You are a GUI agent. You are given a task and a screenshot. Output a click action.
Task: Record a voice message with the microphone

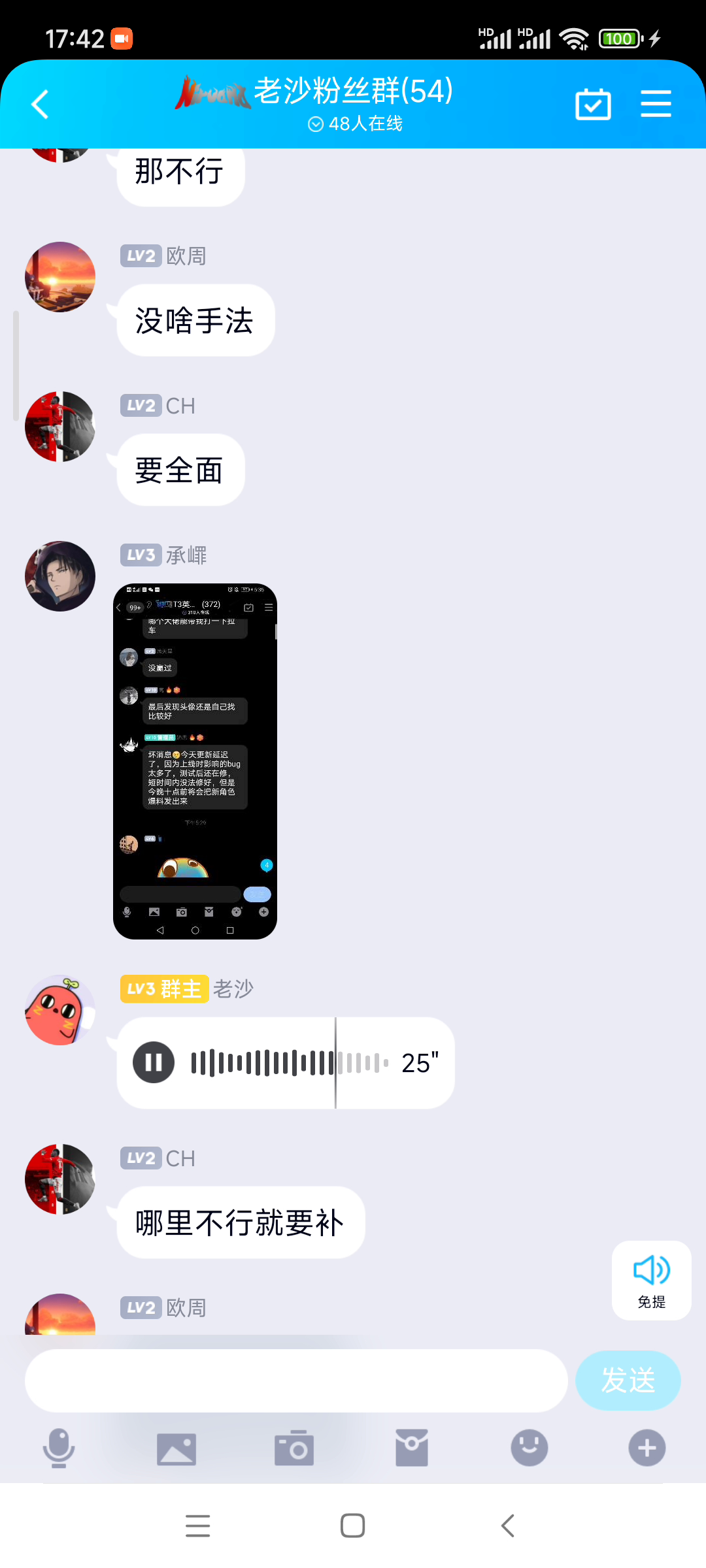[59, 1448]
